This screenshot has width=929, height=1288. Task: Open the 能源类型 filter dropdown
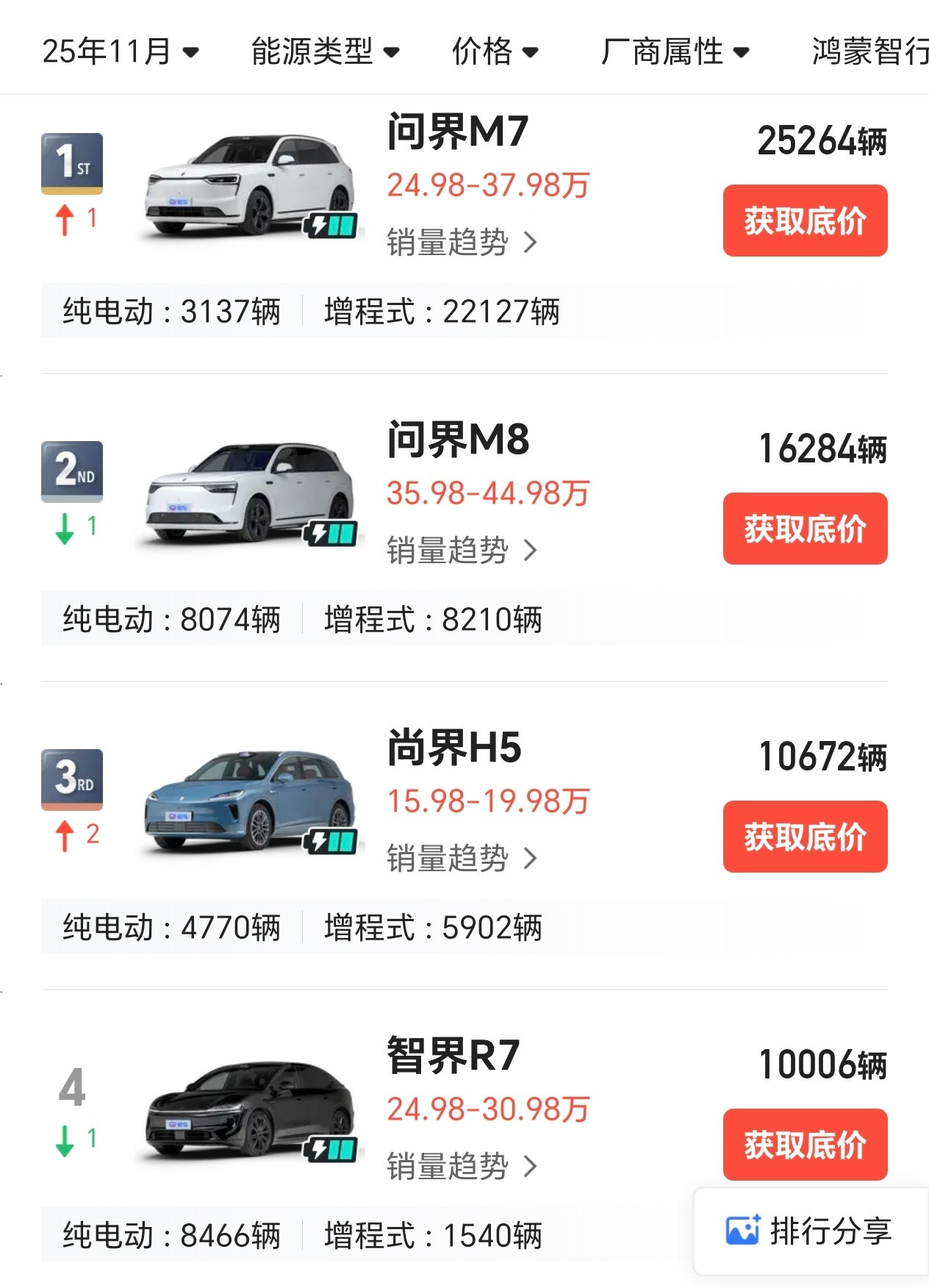point(323,51)
